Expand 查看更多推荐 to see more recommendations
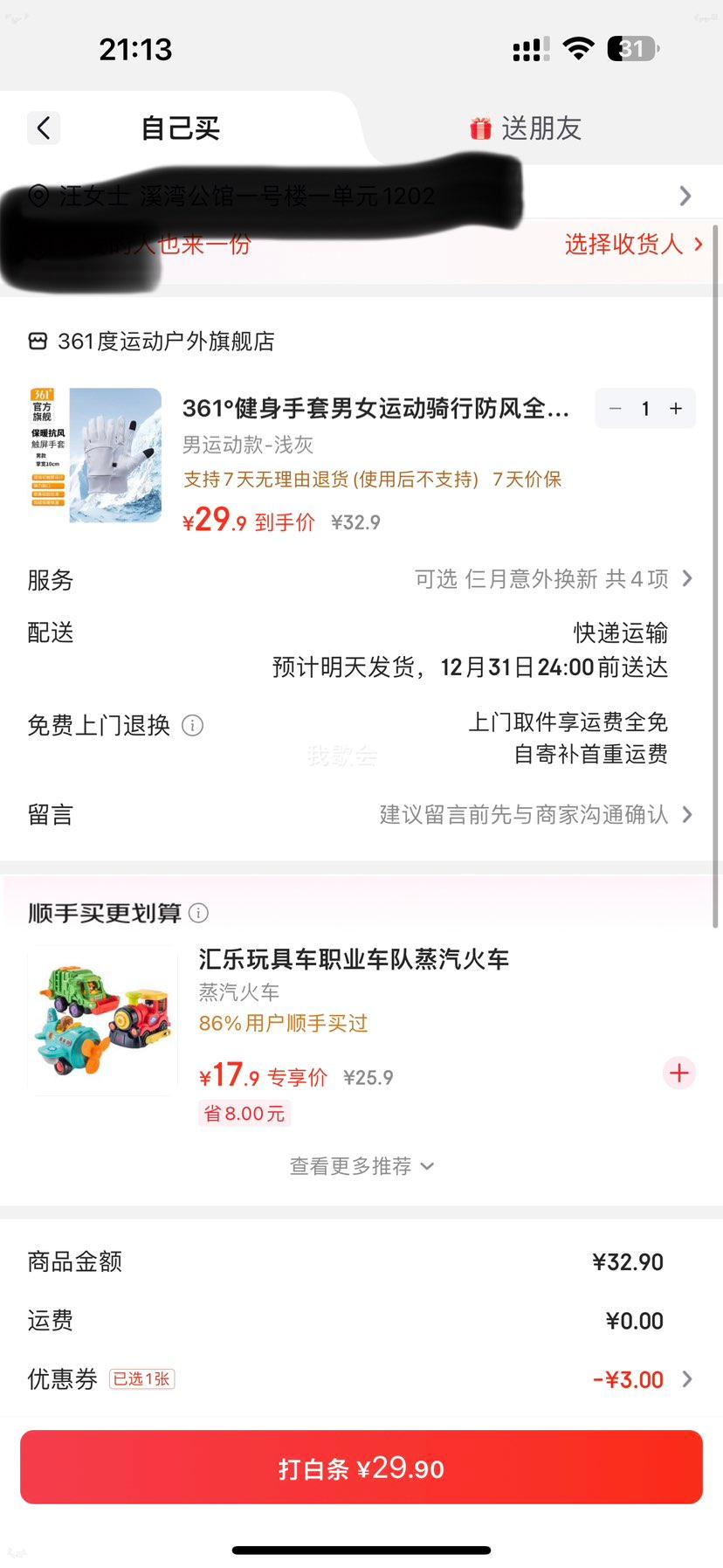Screen dimensions: 723x1568 pyautogui.click(x=361, y=1165)
